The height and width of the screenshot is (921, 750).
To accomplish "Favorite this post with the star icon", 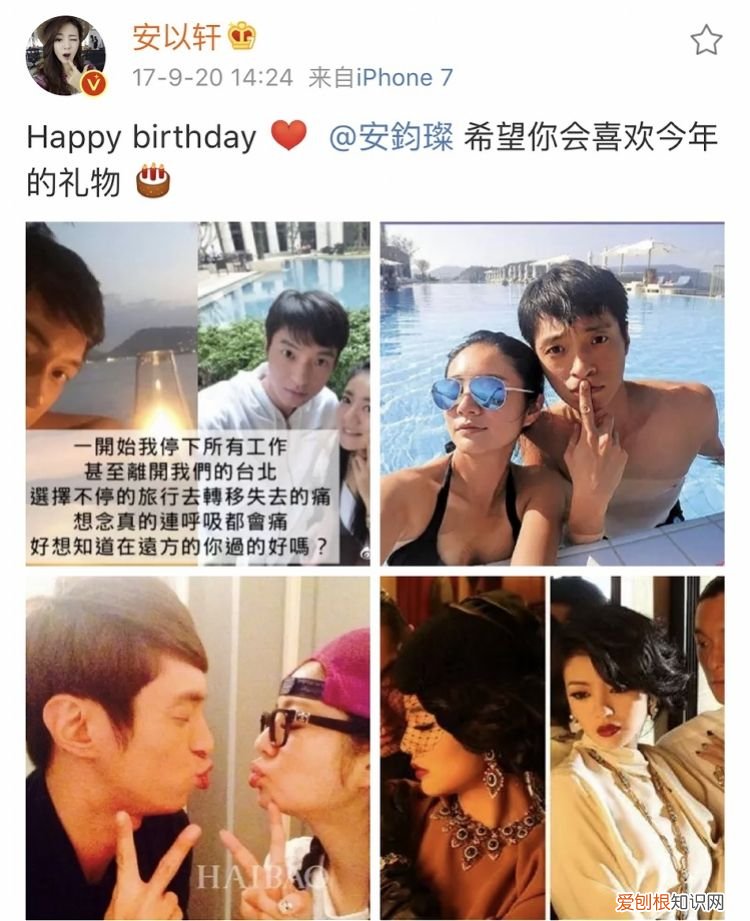I will (x=706, y=40).
